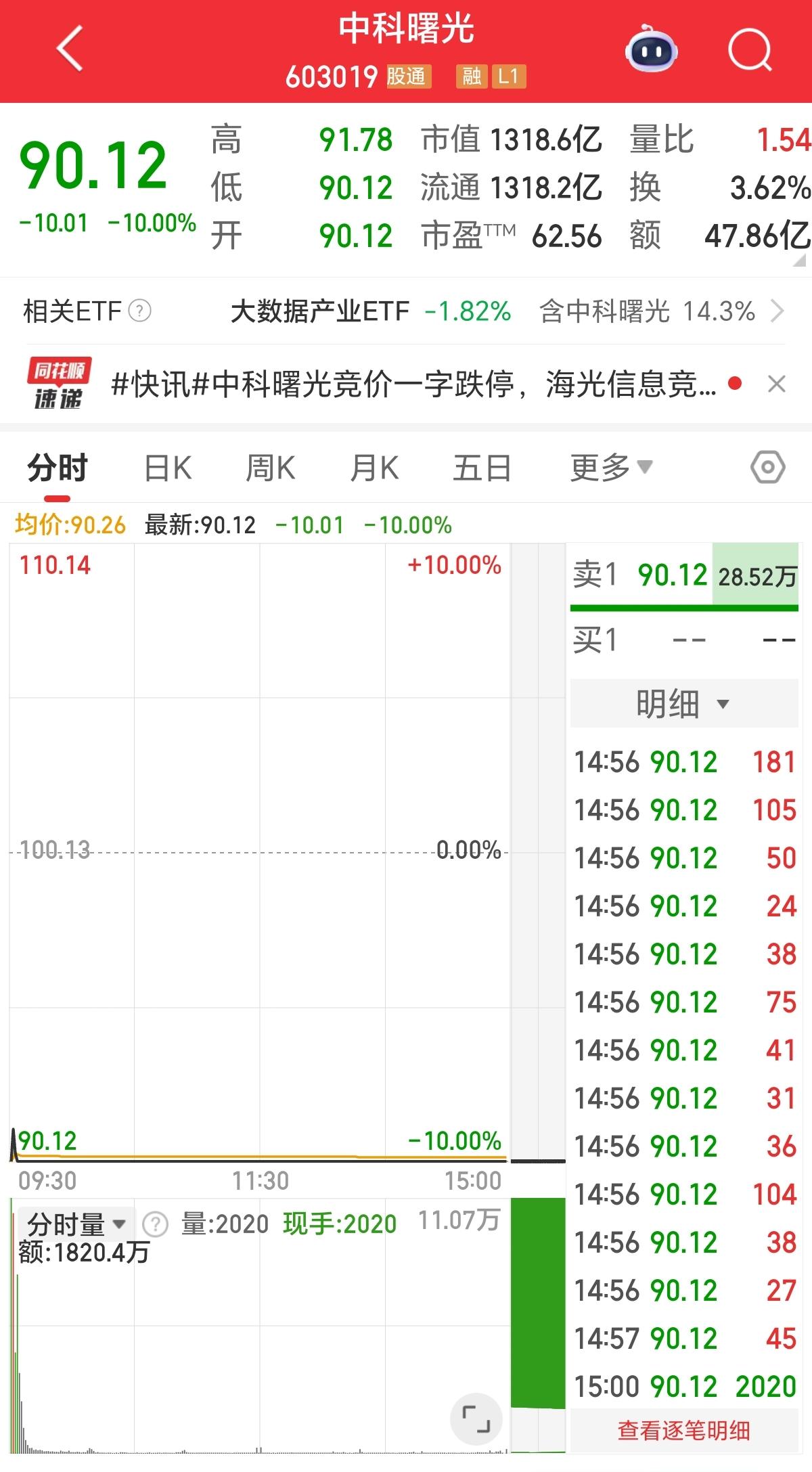
Task: Open stock search magnifier
Action: point(750,49)
